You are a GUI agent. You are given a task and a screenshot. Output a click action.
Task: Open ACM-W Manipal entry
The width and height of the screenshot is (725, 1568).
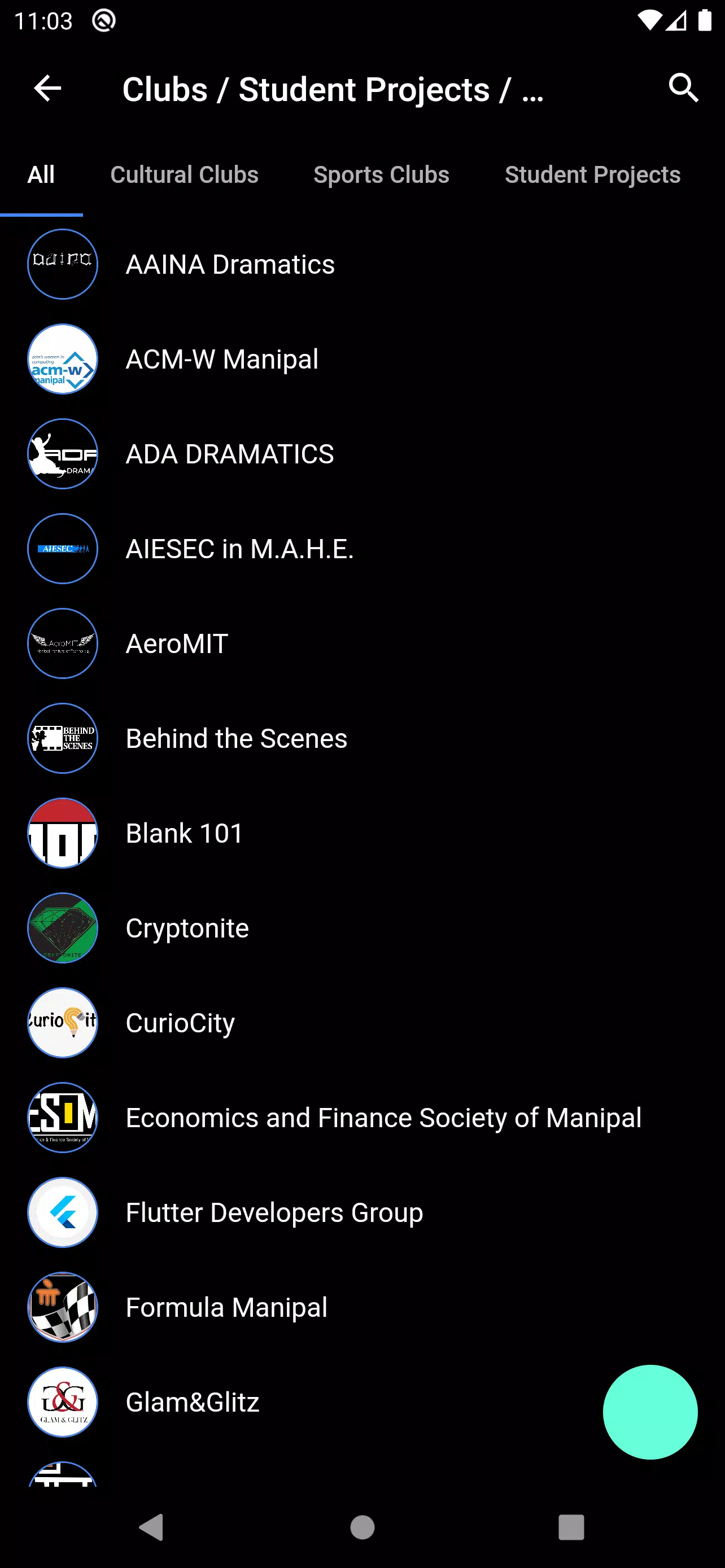point(362,359)
